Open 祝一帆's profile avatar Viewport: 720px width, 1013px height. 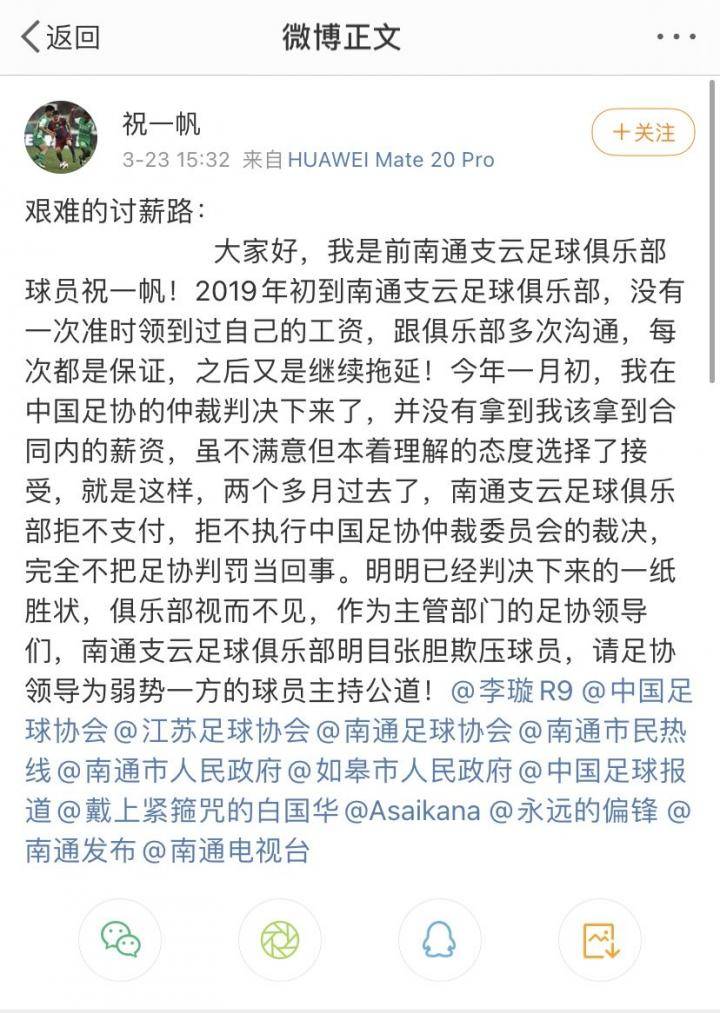tap(61, 137)
